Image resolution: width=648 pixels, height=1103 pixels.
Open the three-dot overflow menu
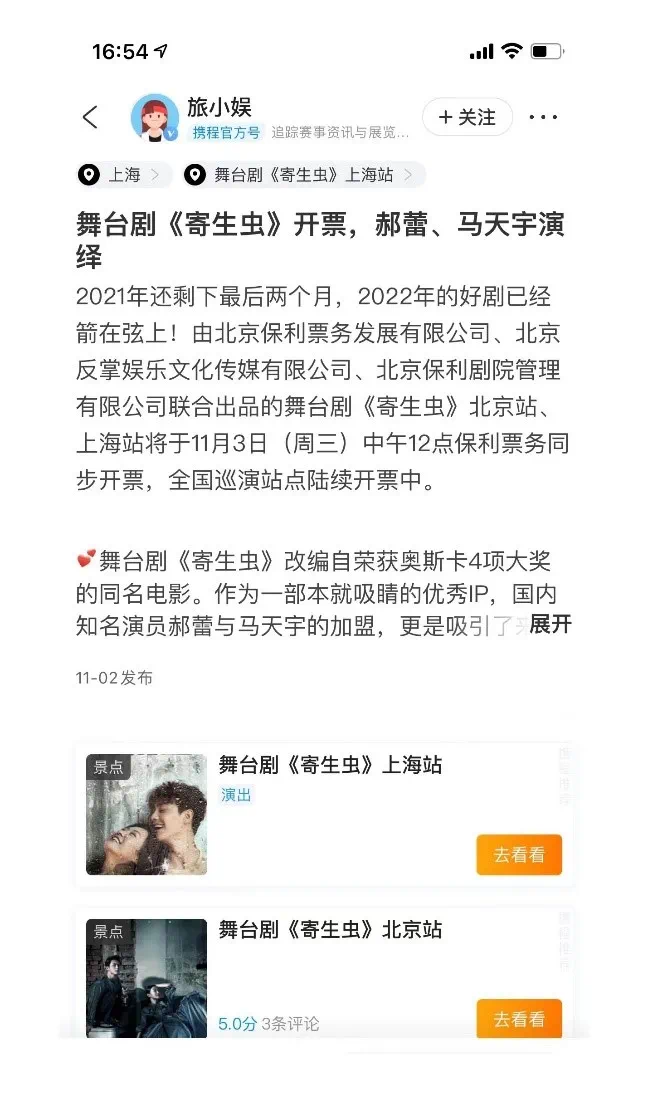click(543, 117)
